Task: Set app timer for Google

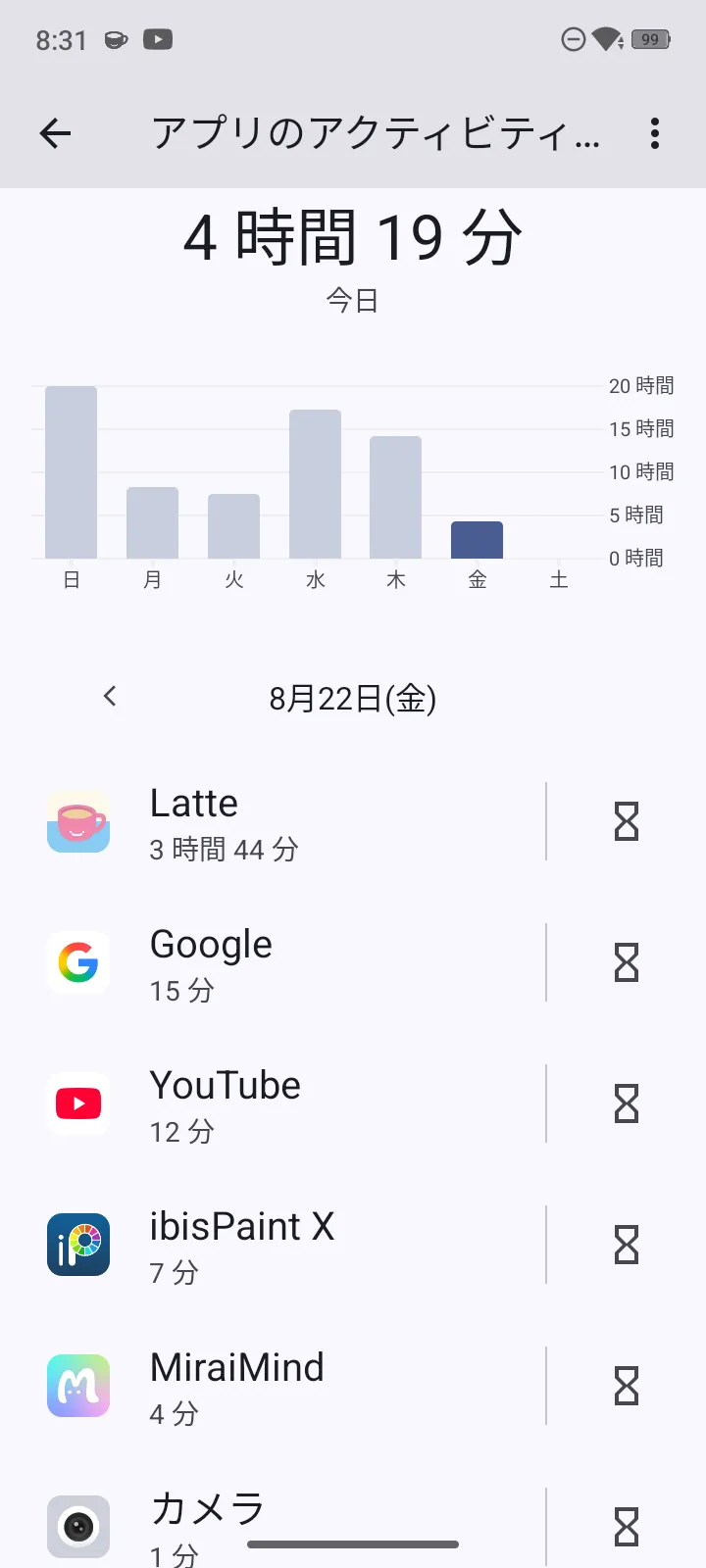Action: [626, 963]
